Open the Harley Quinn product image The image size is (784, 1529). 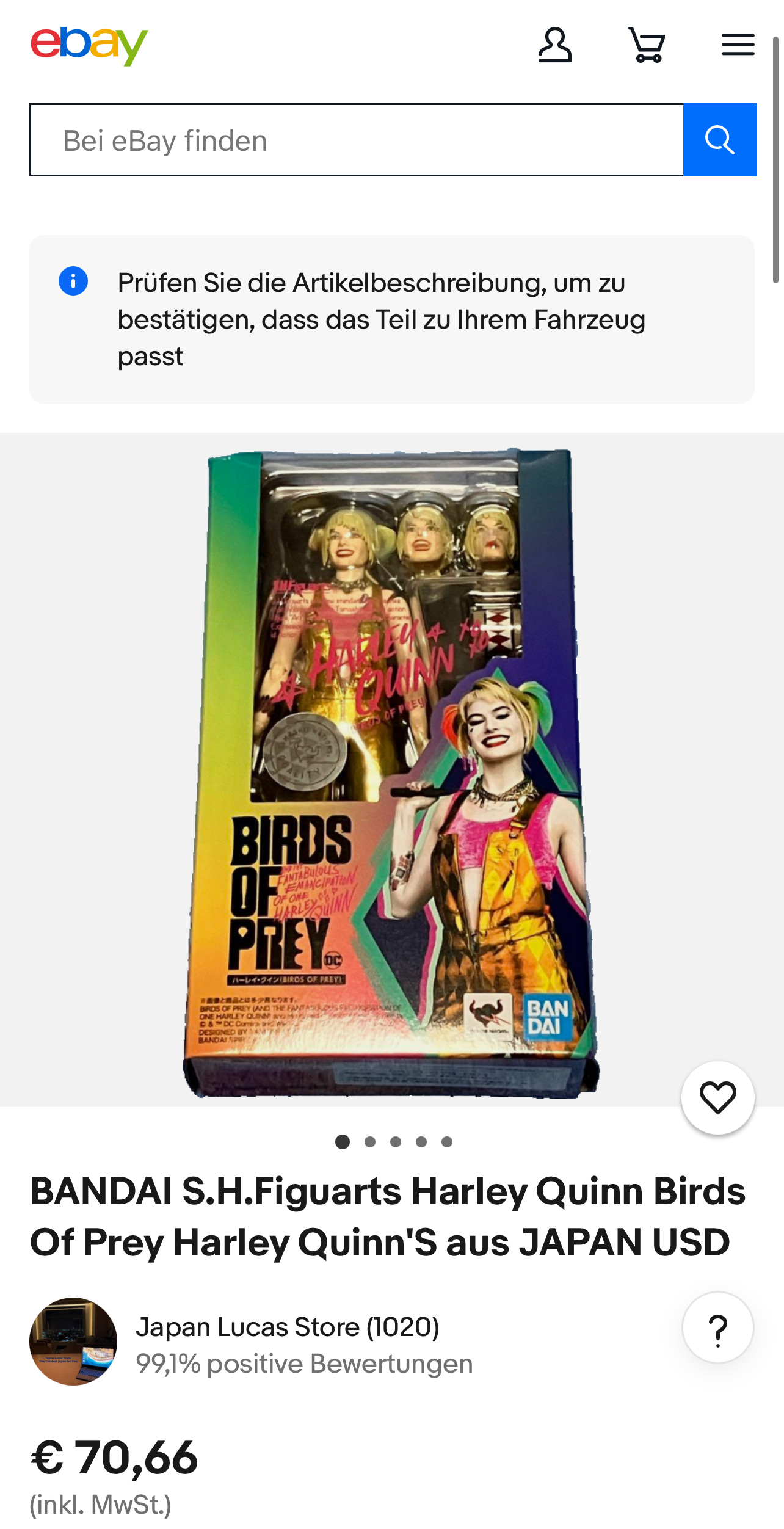tap(391, 771)
